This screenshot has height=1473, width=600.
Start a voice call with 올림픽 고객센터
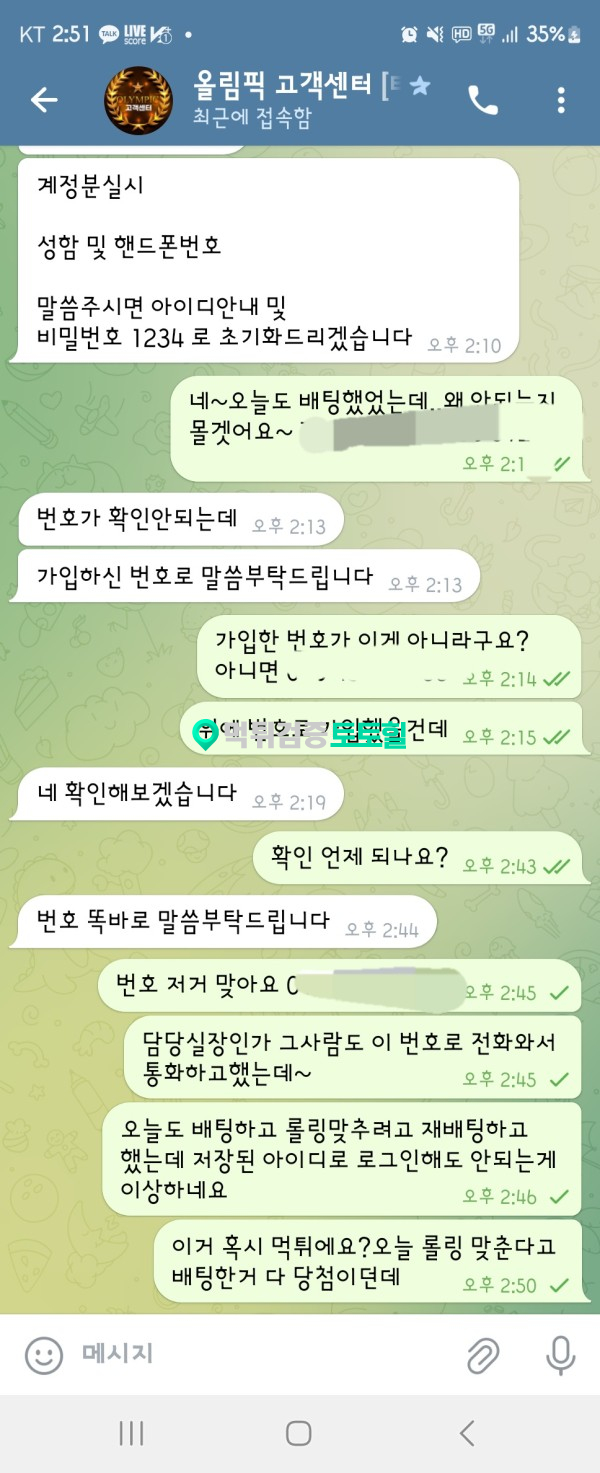point(483,99)
